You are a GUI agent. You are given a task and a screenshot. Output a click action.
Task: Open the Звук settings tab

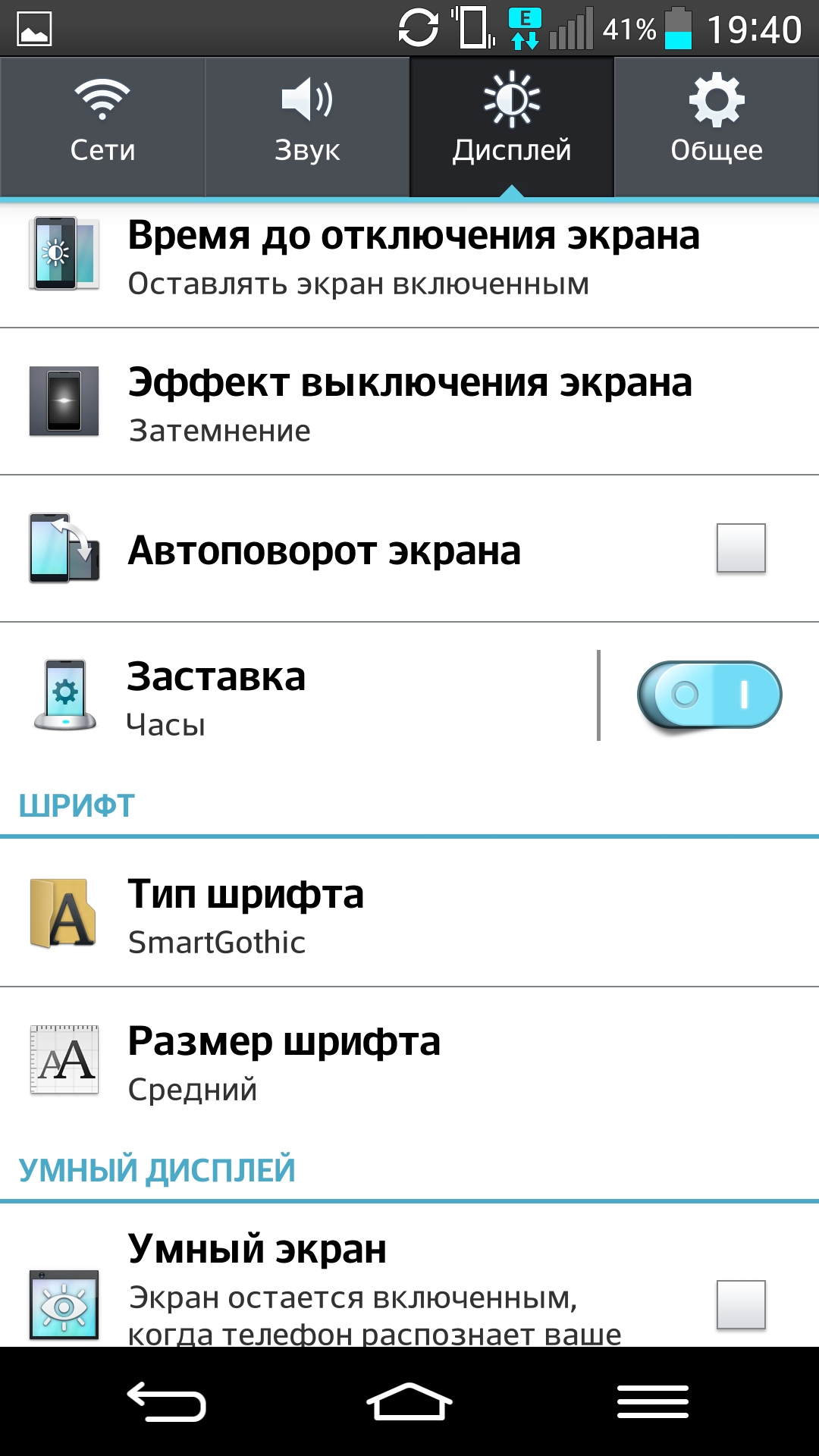(x=307, y=127)
